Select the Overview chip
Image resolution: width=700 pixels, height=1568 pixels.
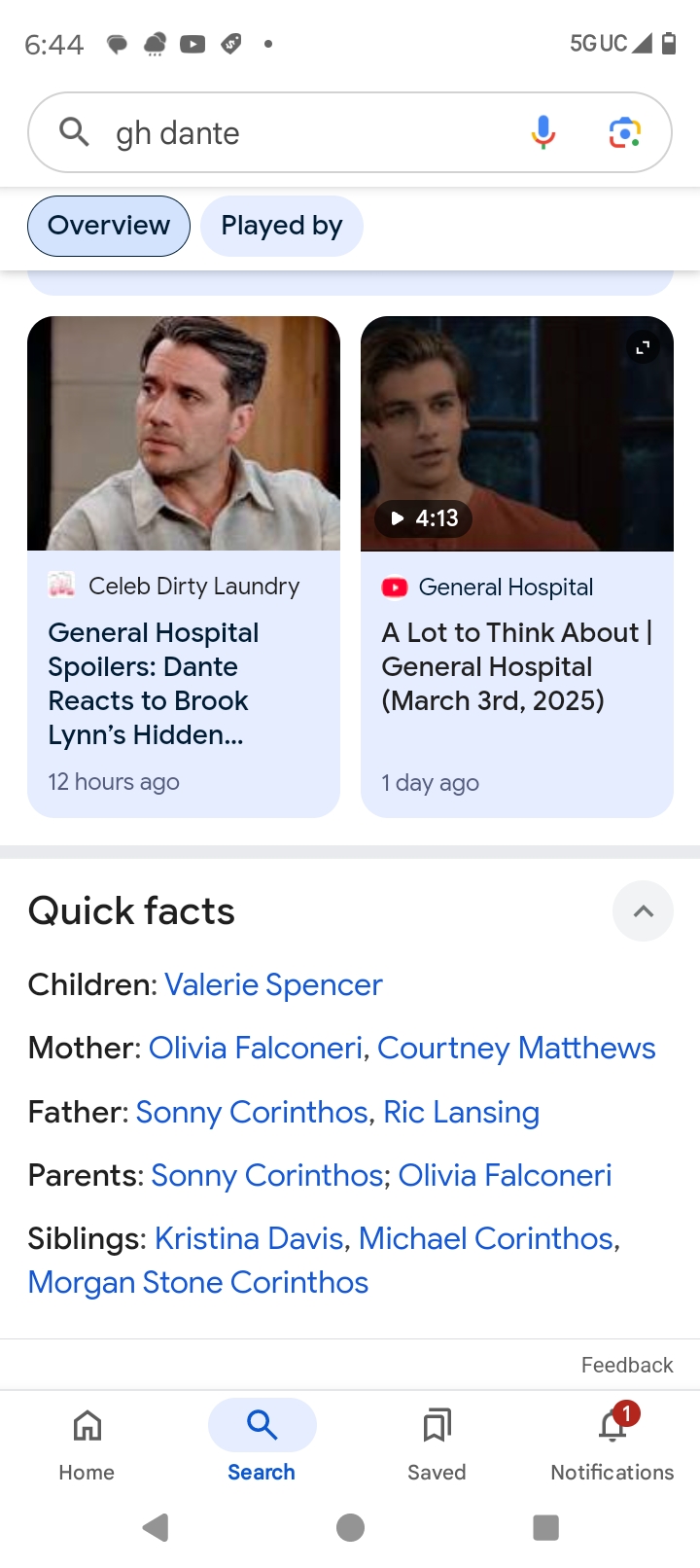[x=109, y=226]
